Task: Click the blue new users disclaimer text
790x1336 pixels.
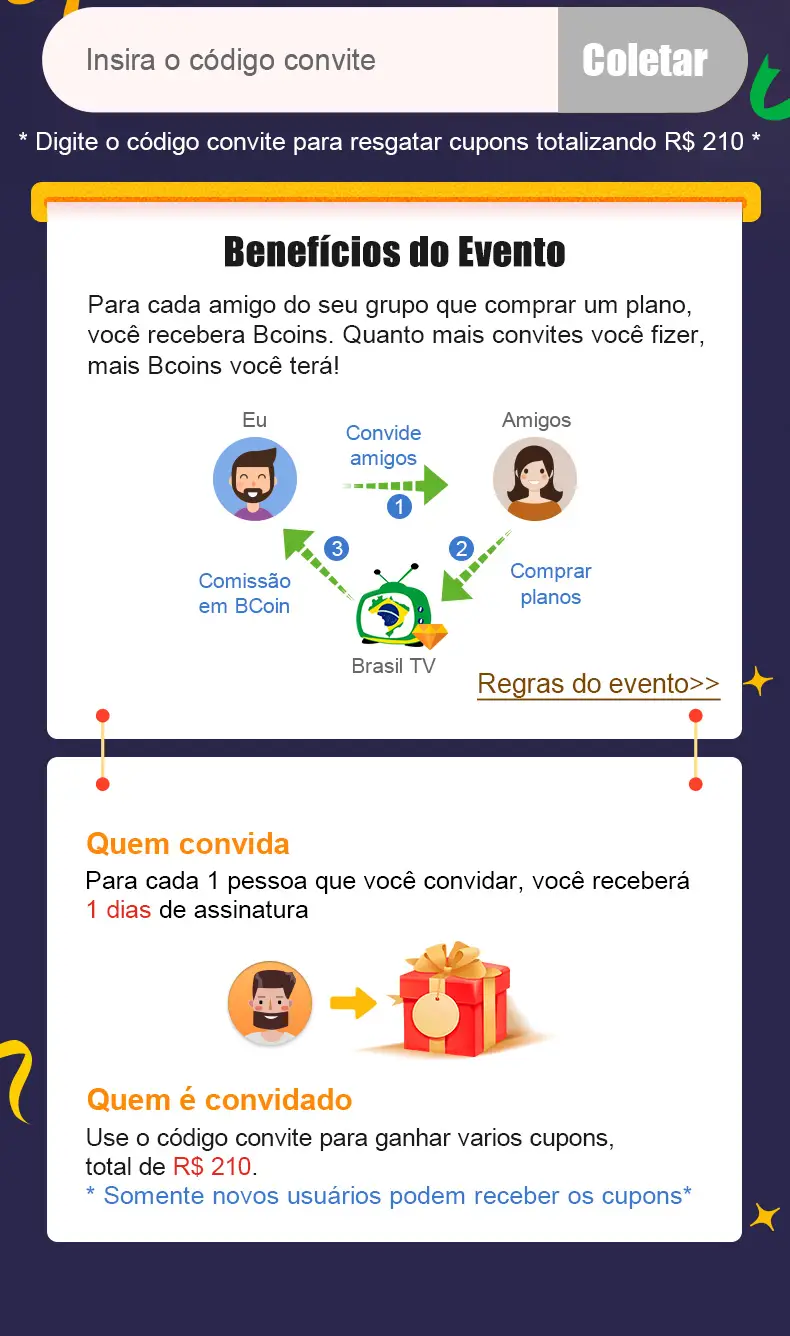Action: click(x=389, y=1196)
